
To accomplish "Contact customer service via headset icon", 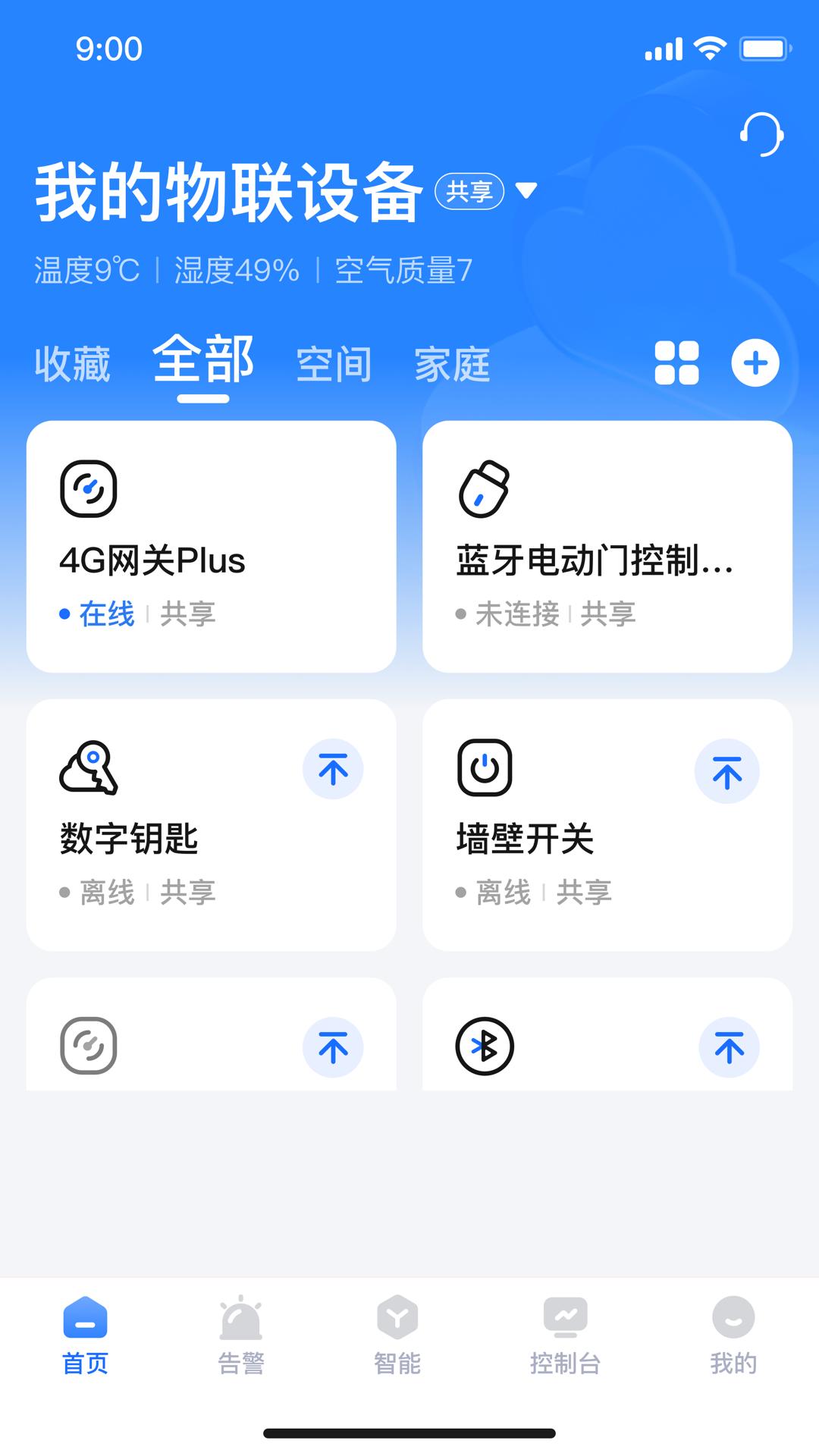I will (x=761, y=135).
